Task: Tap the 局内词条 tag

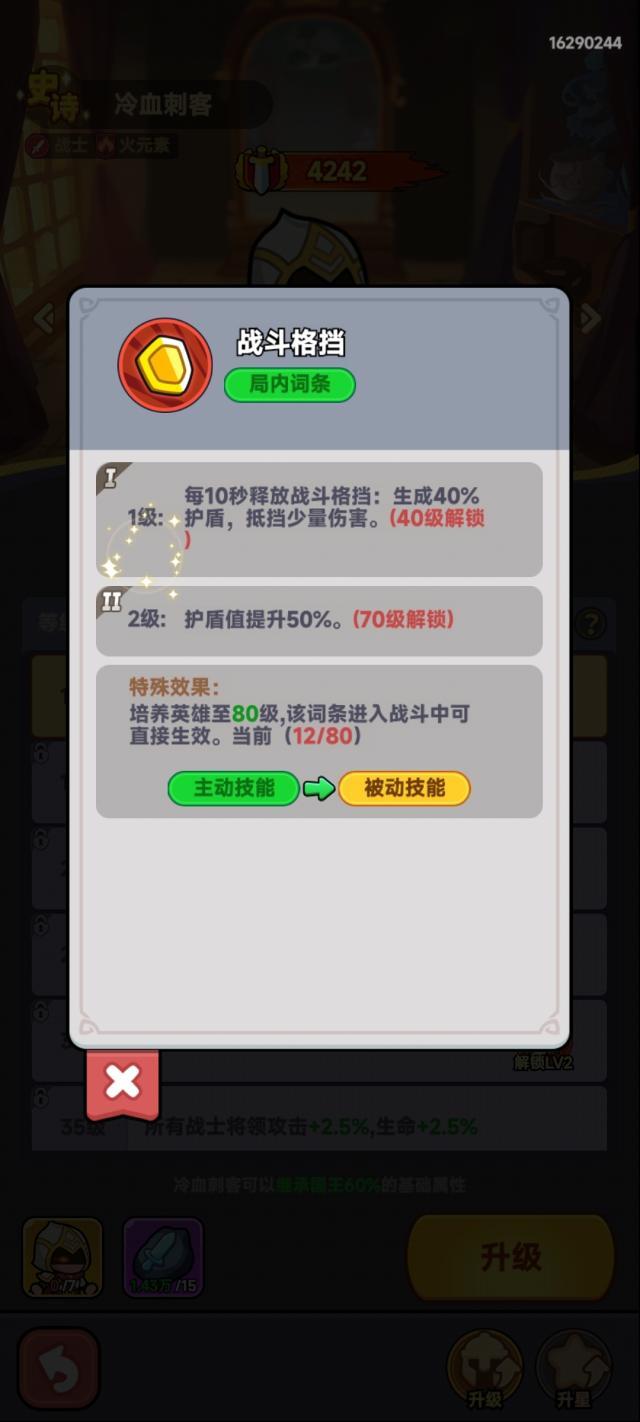Action: point(289,385)
